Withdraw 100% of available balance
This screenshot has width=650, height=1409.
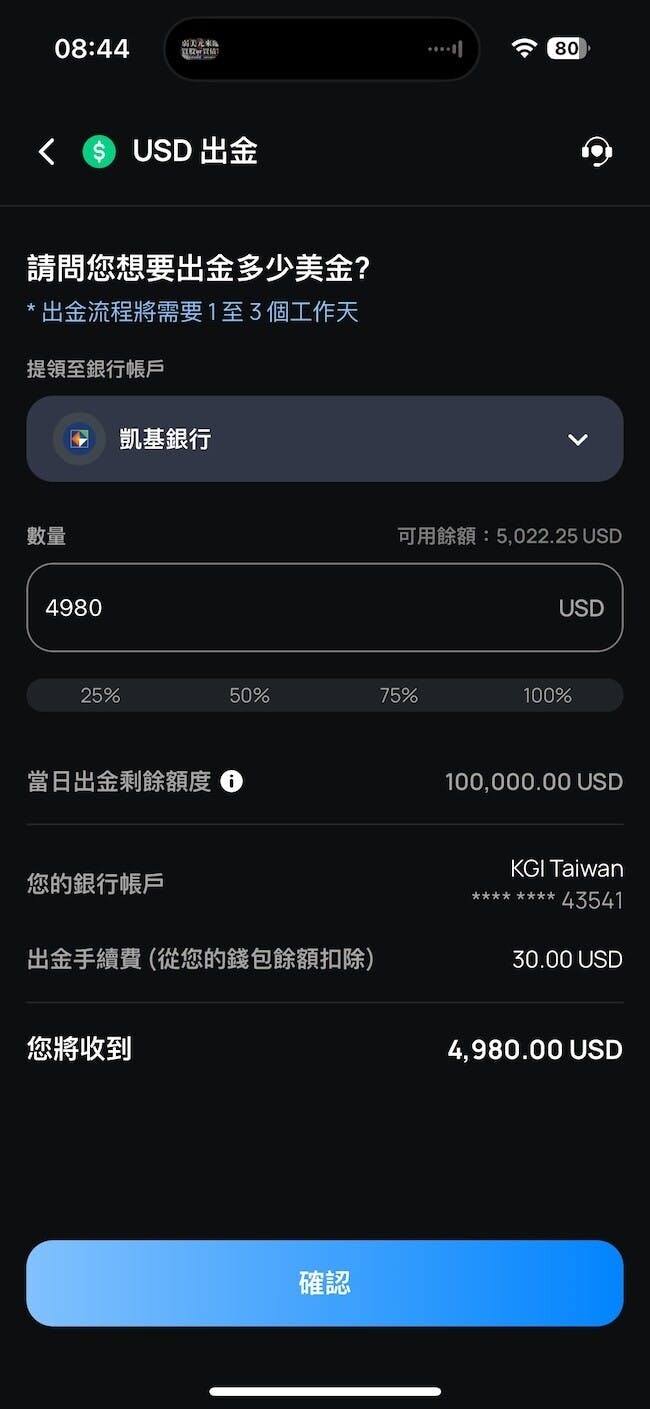pos(547,695)
